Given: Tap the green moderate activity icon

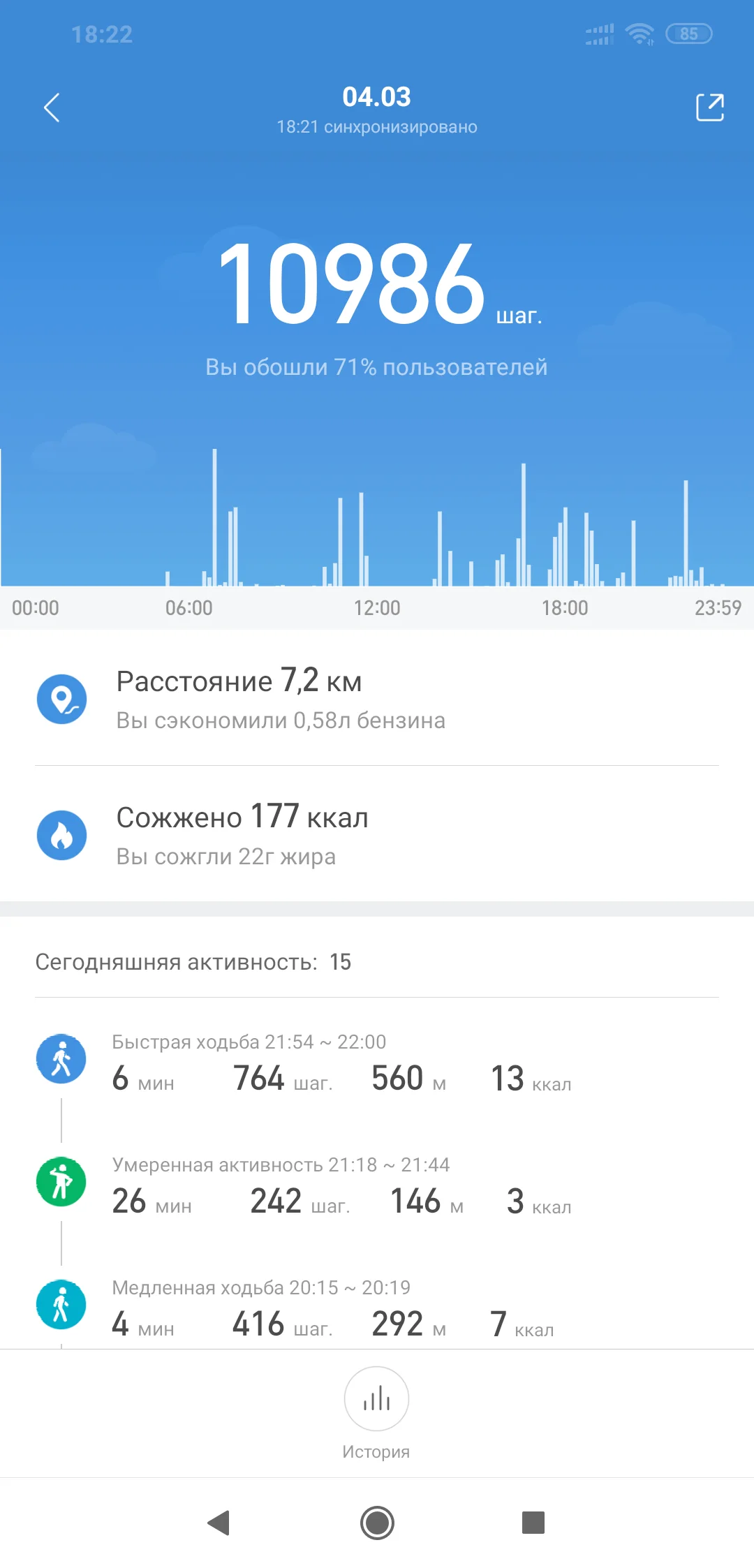Looking at the screenshot, I should 61,1181.
